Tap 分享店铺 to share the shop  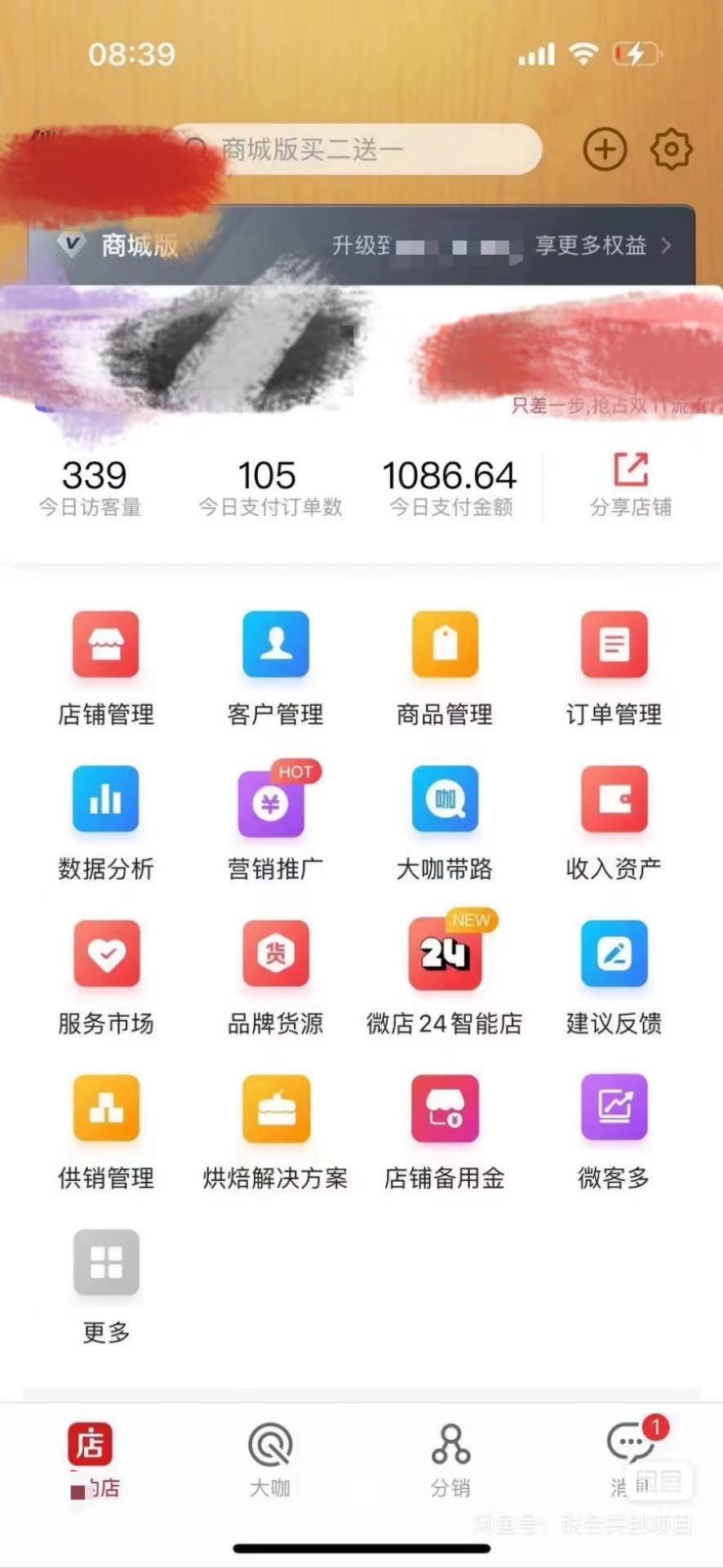(x=631, y=484)
